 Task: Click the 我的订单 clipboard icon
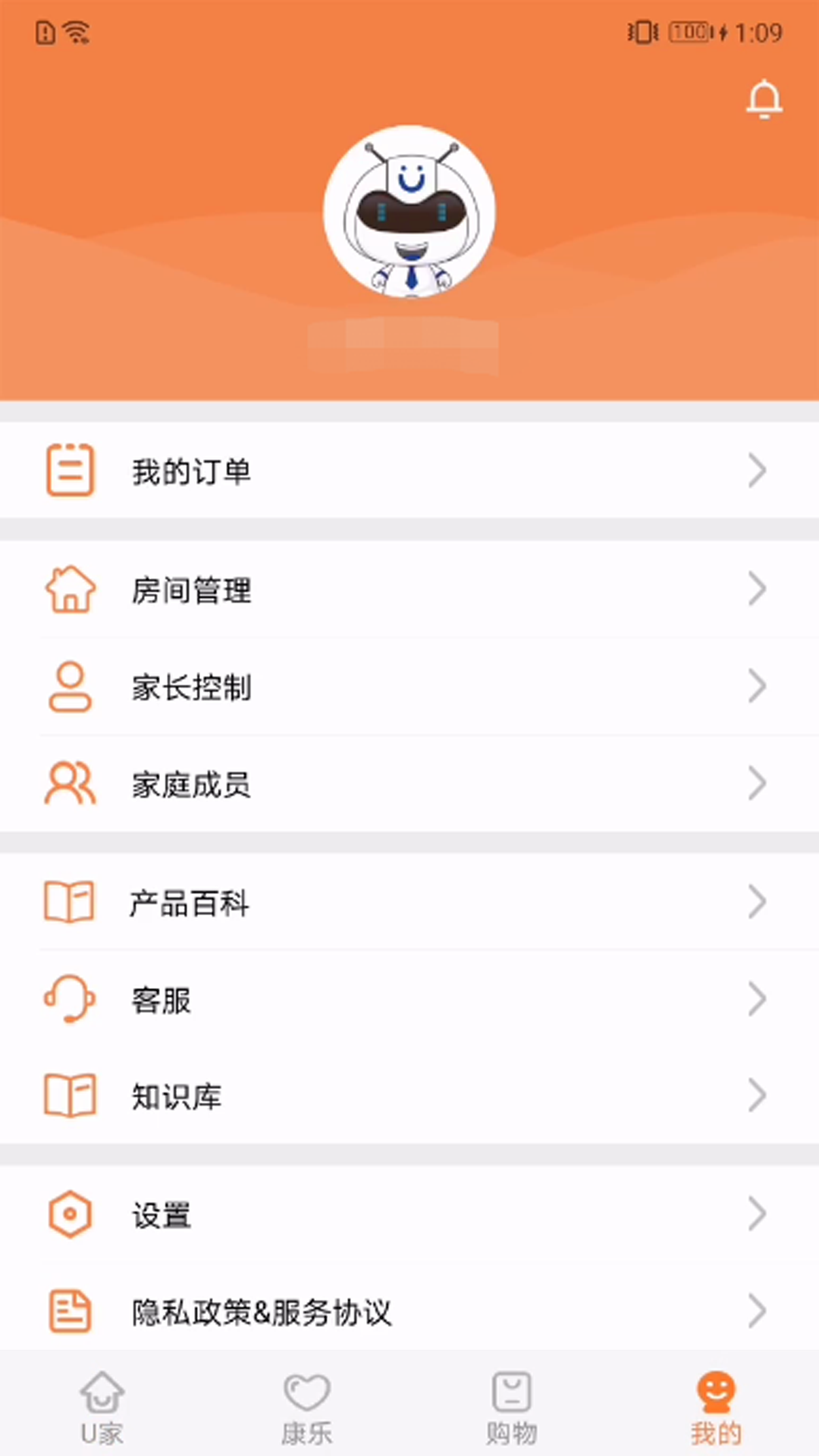coord(70,470)
